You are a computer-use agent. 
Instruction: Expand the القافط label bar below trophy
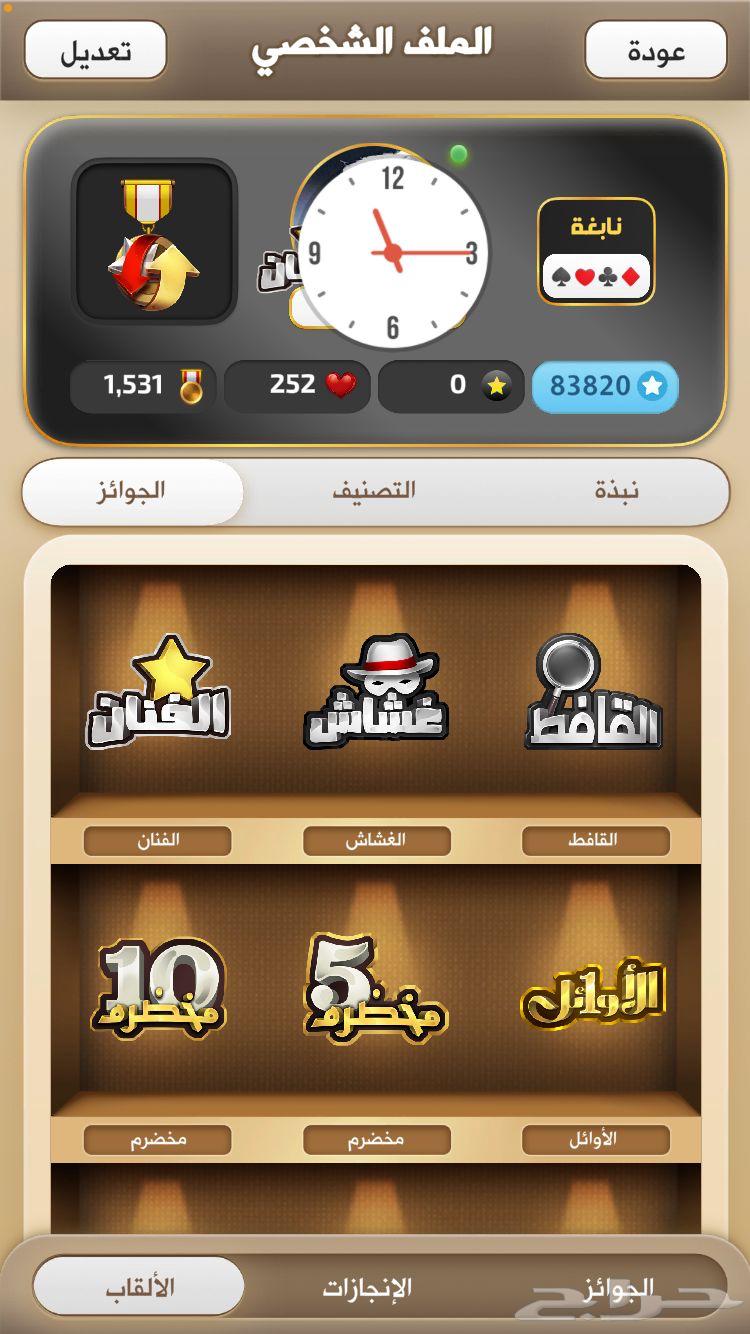click(595, 841)
